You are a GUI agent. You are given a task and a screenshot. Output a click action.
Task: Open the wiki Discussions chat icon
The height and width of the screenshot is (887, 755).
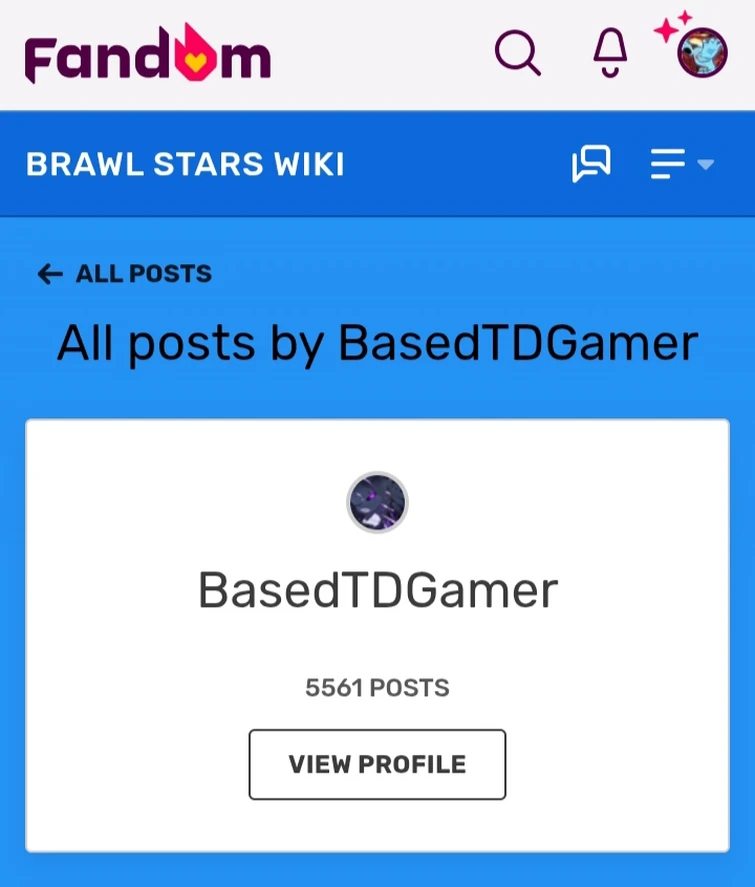pos(592,163)
